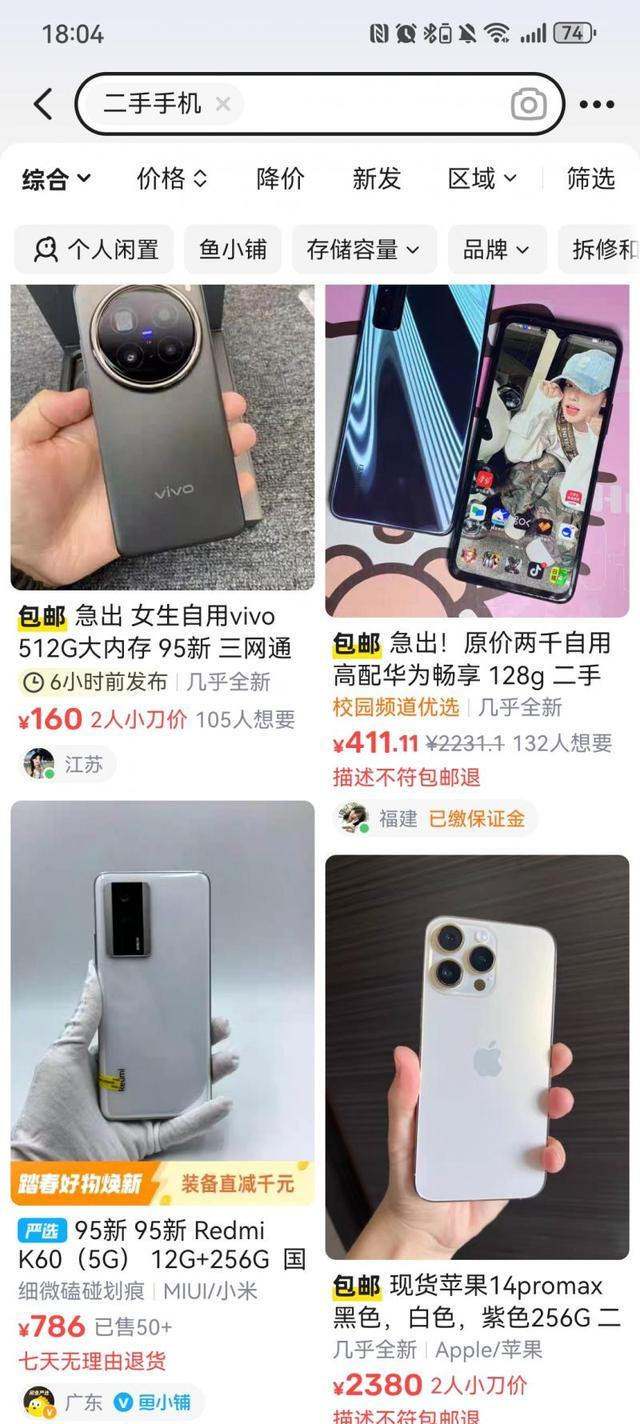Expand the 综合 sort dropdown
Image resolution: width=640 pixels, height=1424 pixels.
pos(56,179)
